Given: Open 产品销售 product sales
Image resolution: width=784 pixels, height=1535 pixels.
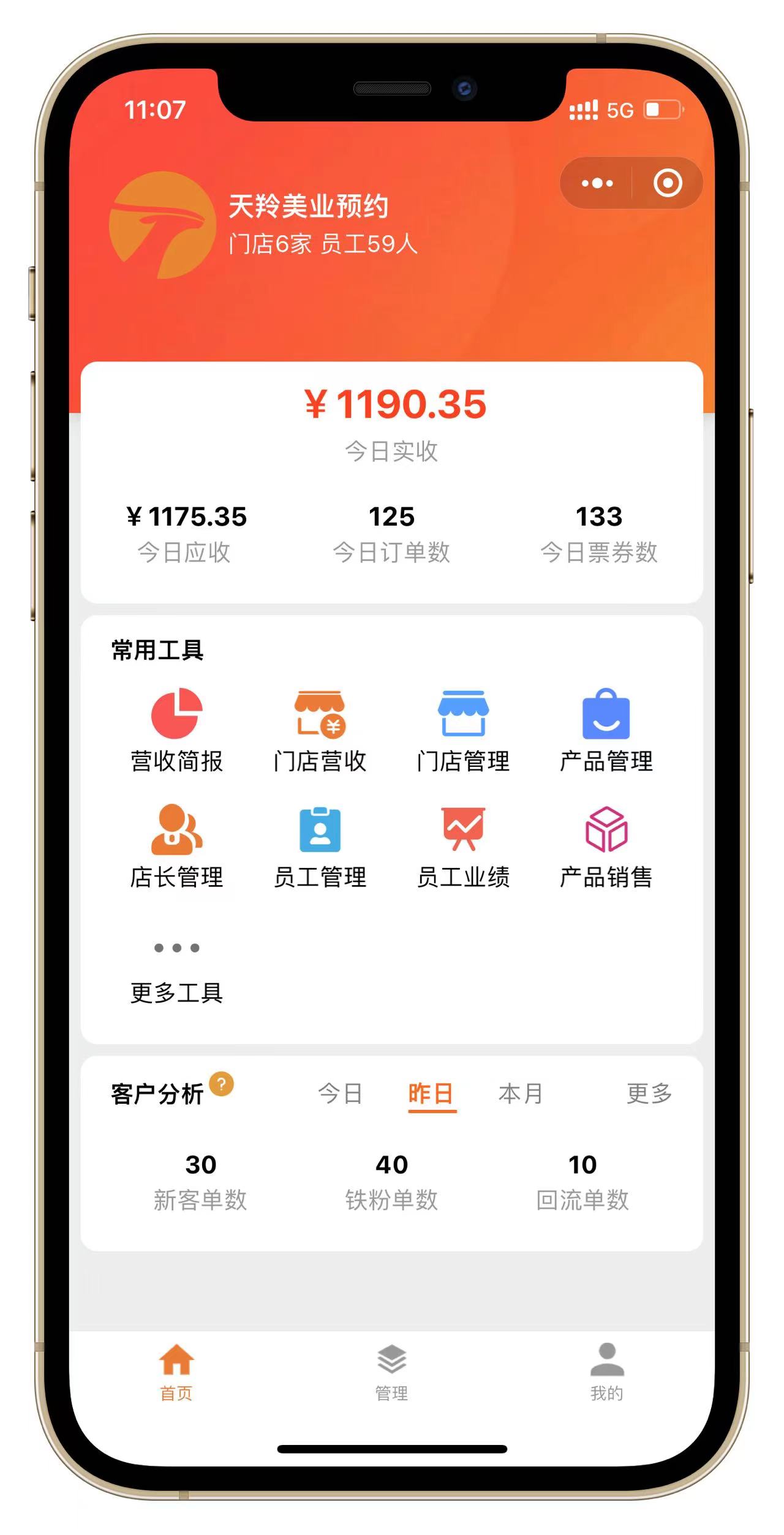Looking at the screenshot, I should 606,847.
